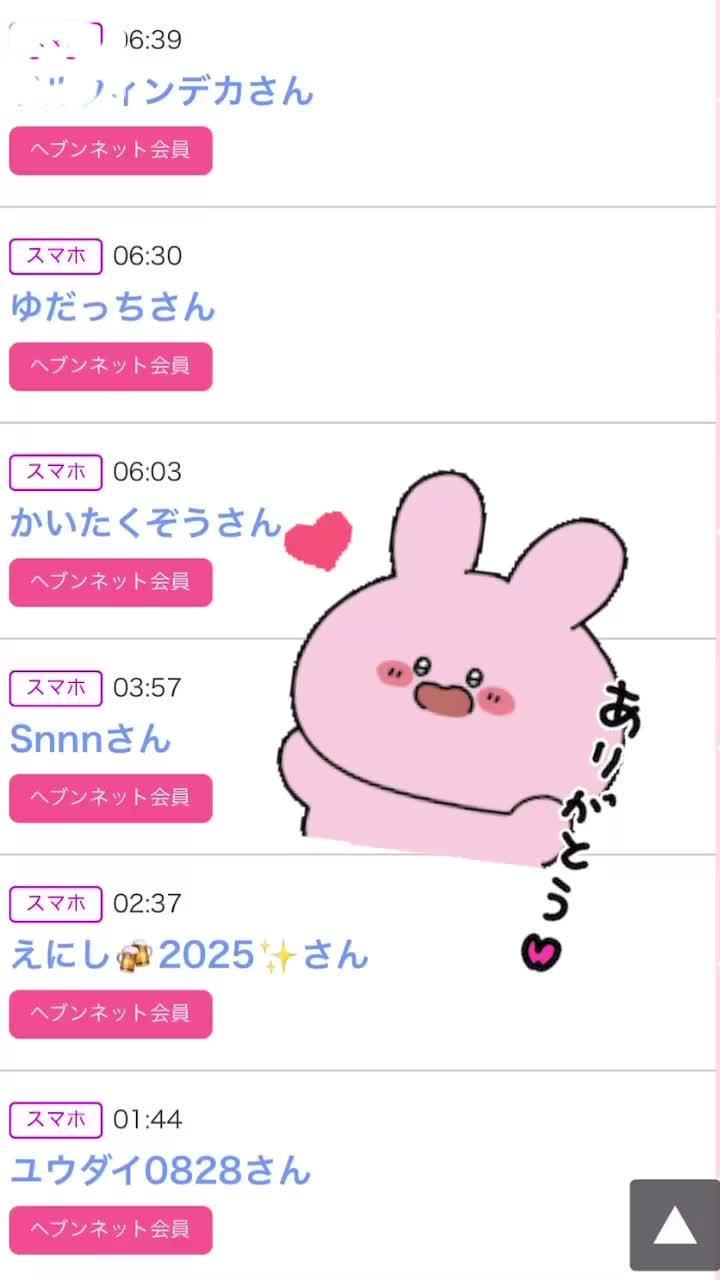Viewport: 720px width, 1280px height.
Task: View the Snnnさん profile
Action: [x=91, y=738]
